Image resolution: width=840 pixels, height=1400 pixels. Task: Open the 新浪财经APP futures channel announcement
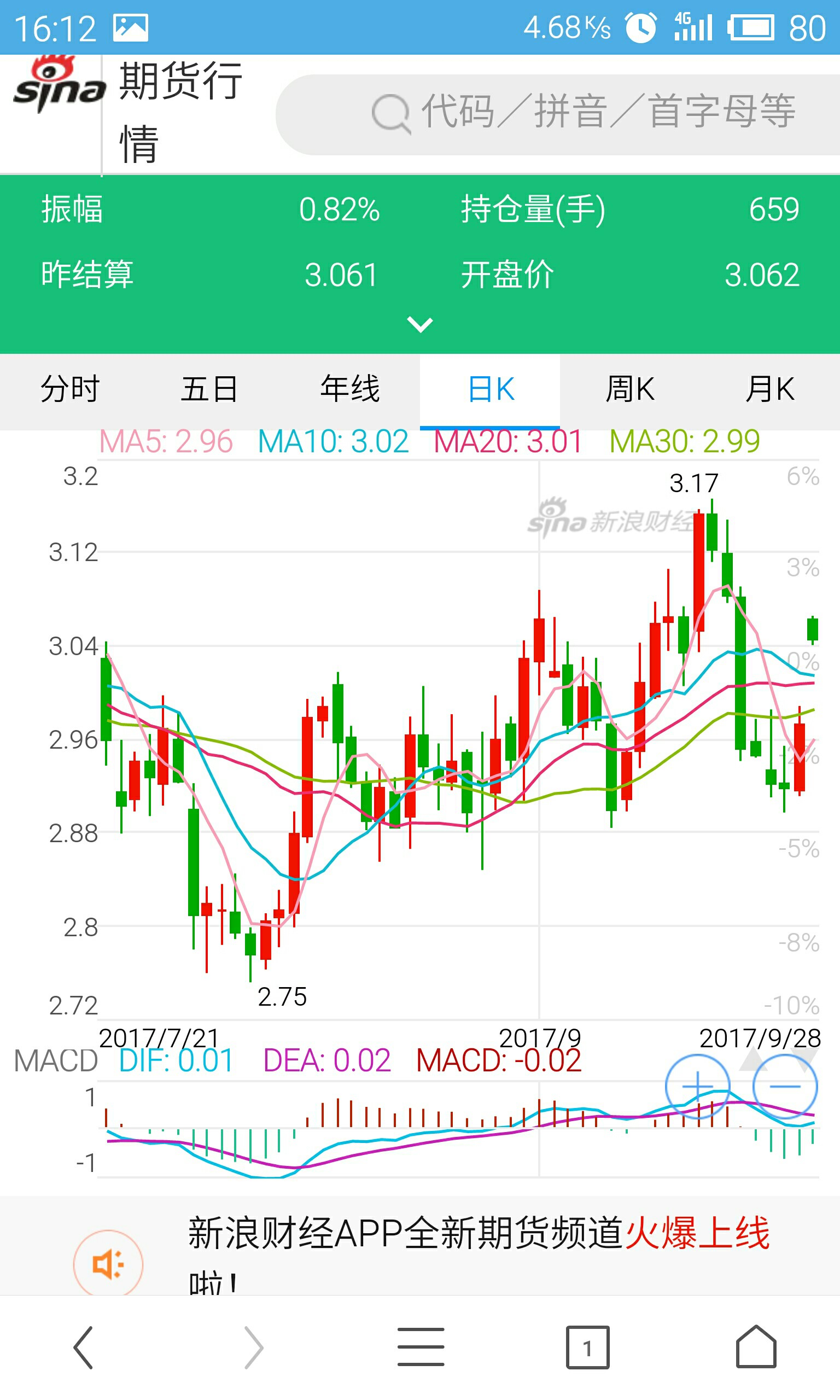(479, 1245)
